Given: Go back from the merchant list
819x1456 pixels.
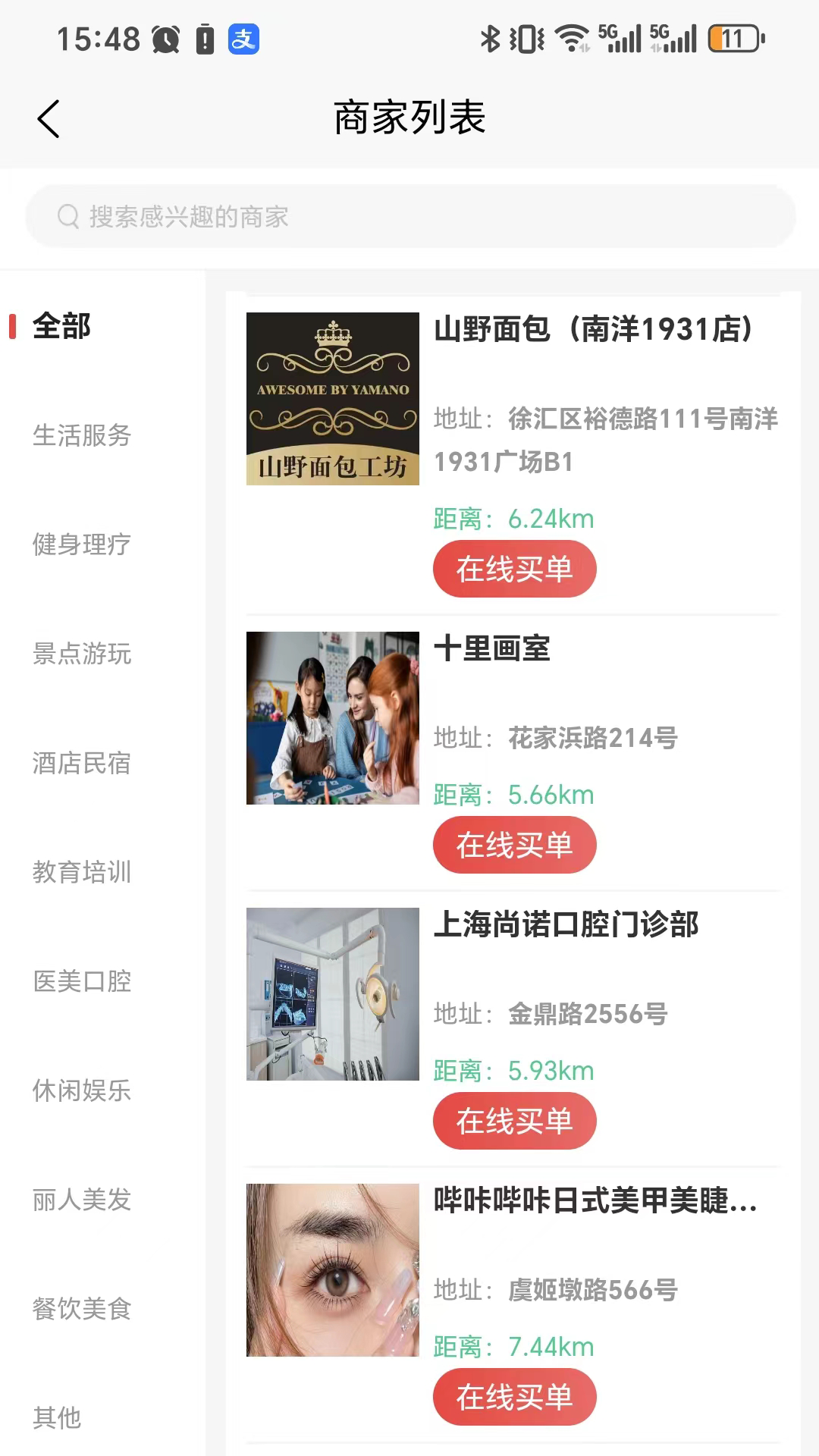Looking at the screenshot, I should coord(49,119).
